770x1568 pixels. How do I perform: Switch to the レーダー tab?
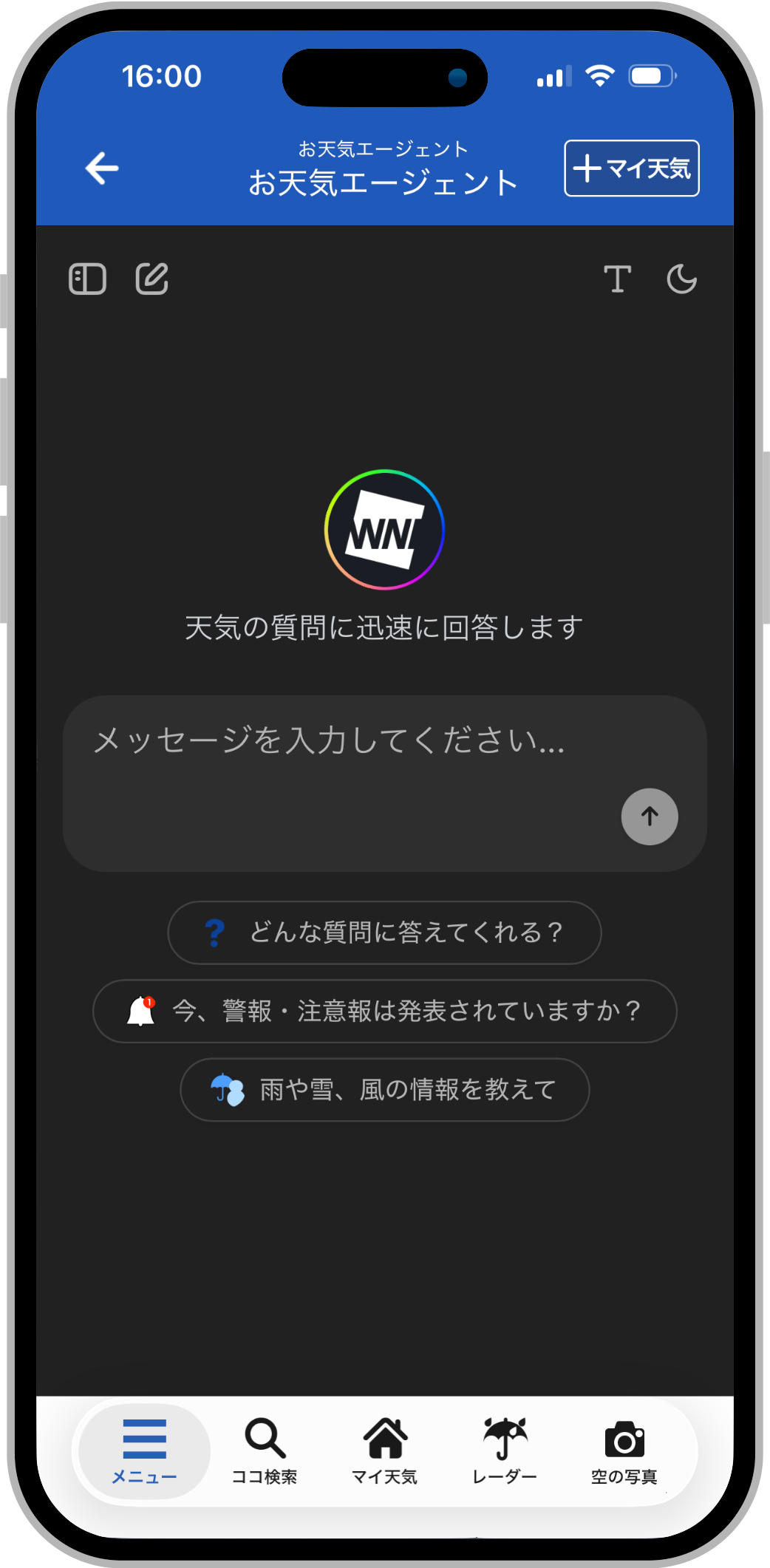[505, 1451]
